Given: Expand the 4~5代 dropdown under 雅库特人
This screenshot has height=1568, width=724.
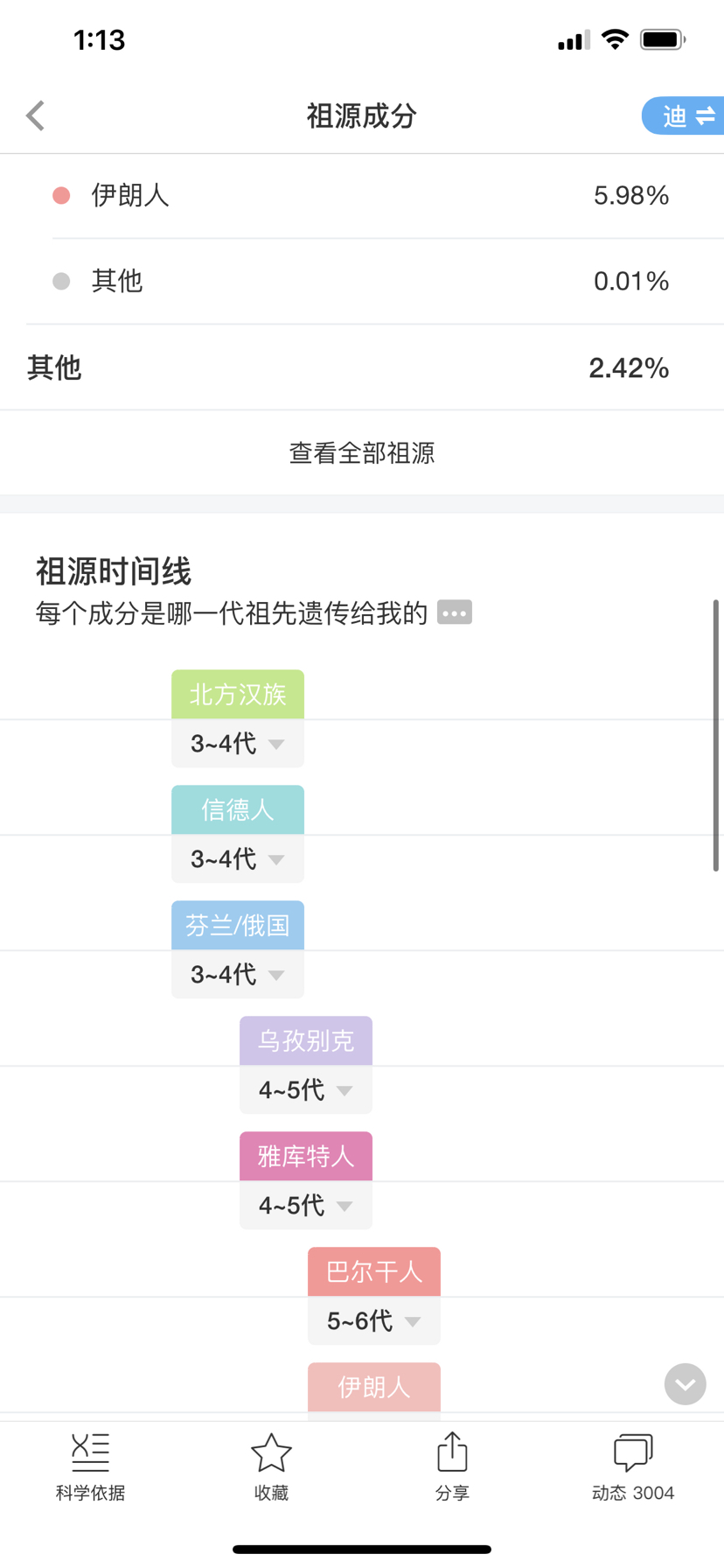Looking at the screenshot, I should click(x=306, y=1206).
